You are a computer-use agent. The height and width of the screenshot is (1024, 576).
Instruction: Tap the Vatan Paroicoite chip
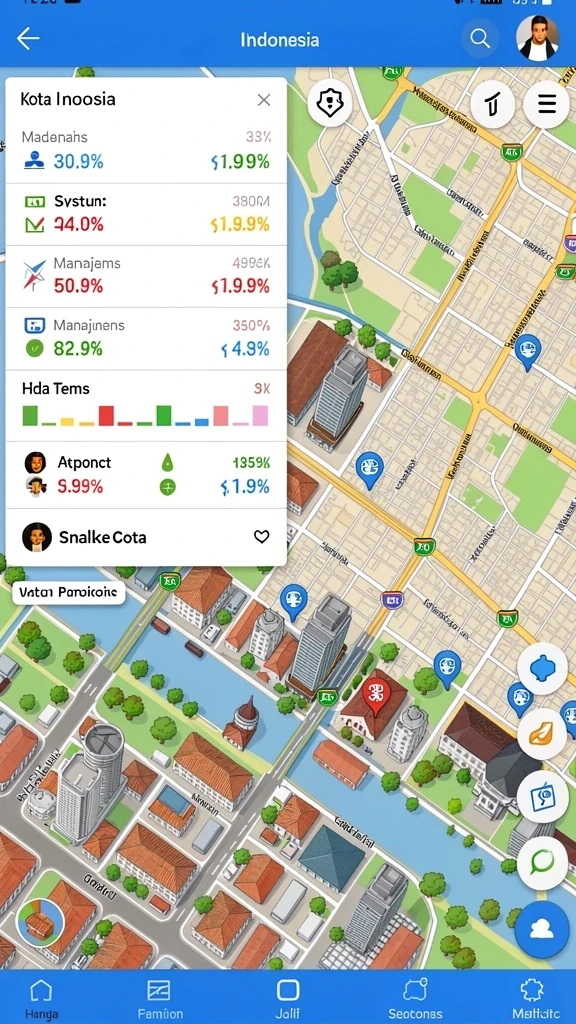69,592
